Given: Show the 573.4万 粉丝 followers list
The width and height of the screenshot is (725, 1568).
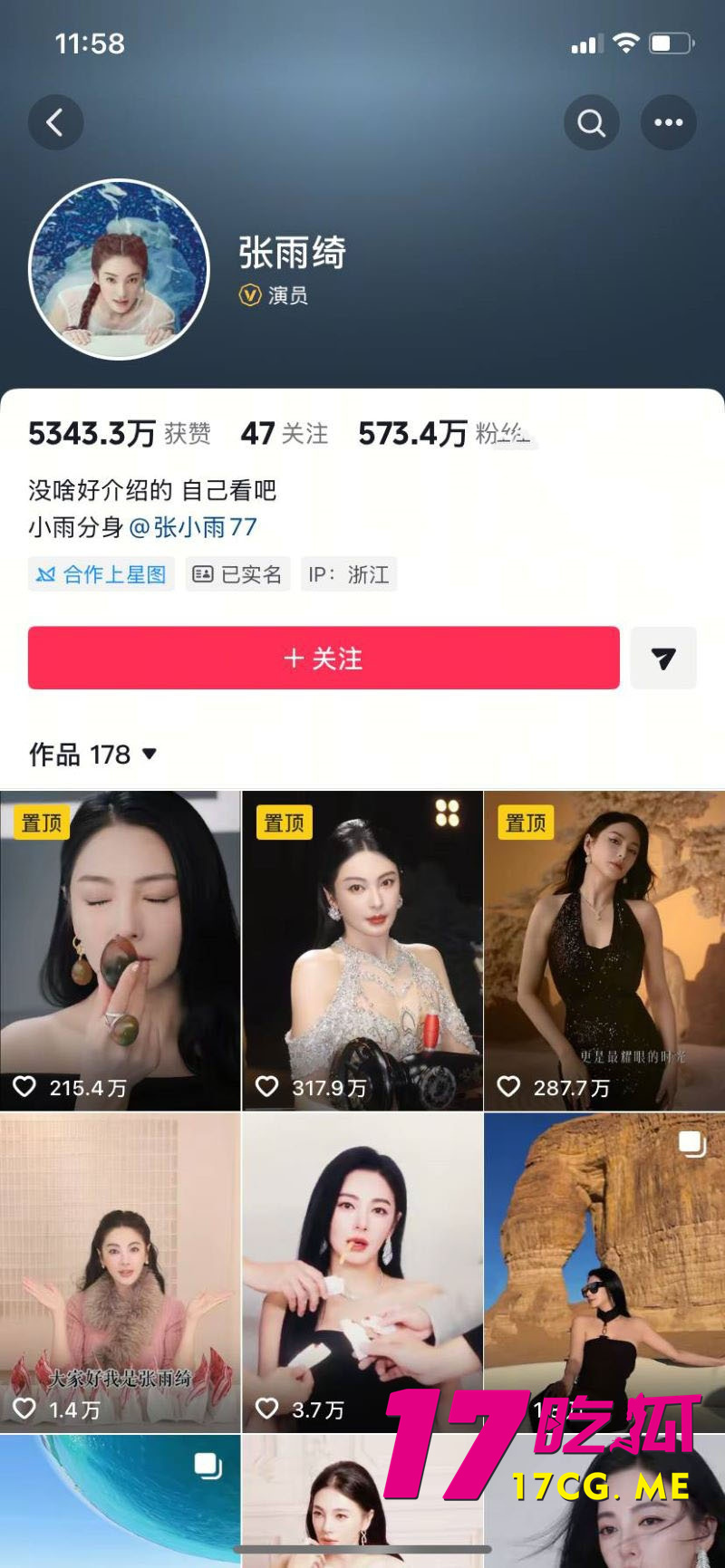Looking at the screenshot, I should coord(443,434).
